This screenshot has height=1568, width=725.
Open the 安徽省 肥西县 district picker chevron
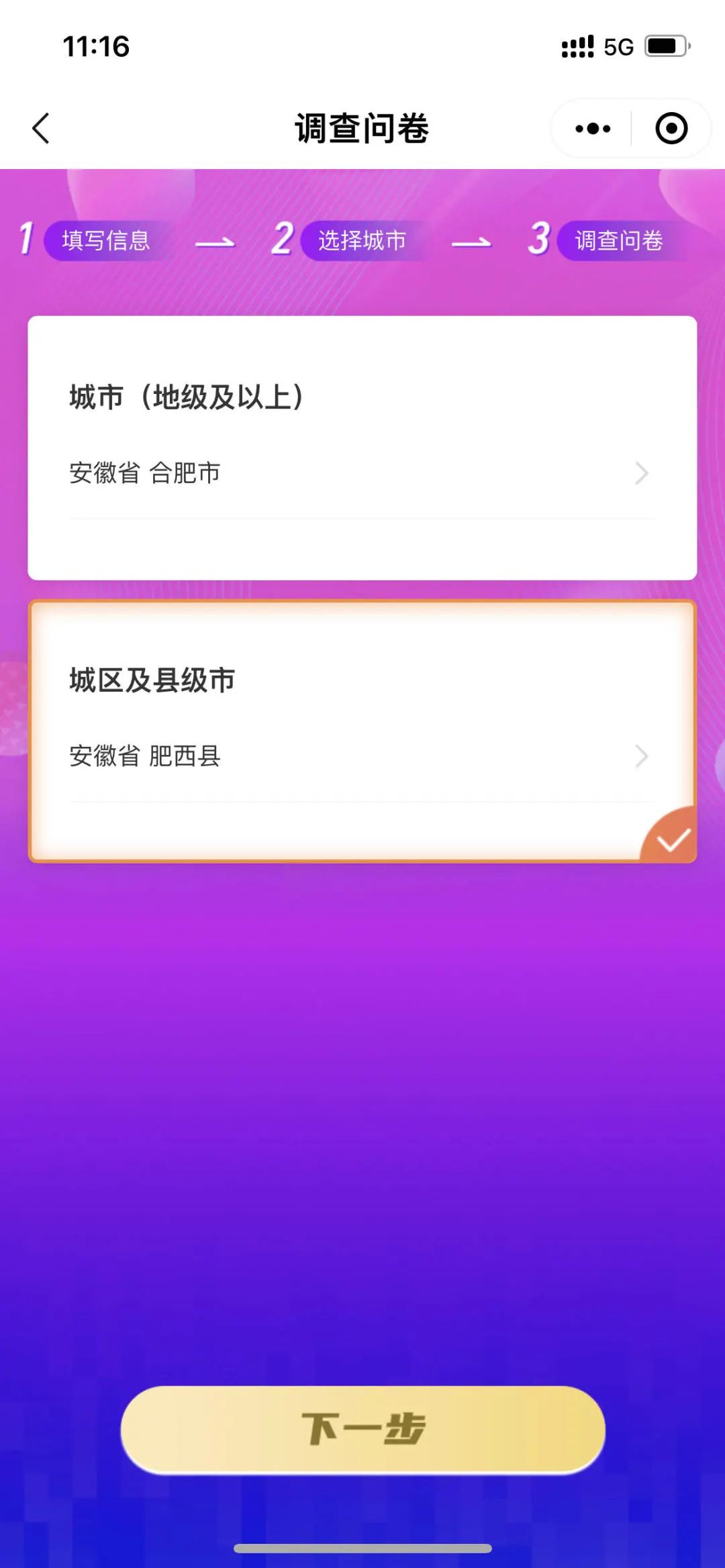[x=640, y=757]
